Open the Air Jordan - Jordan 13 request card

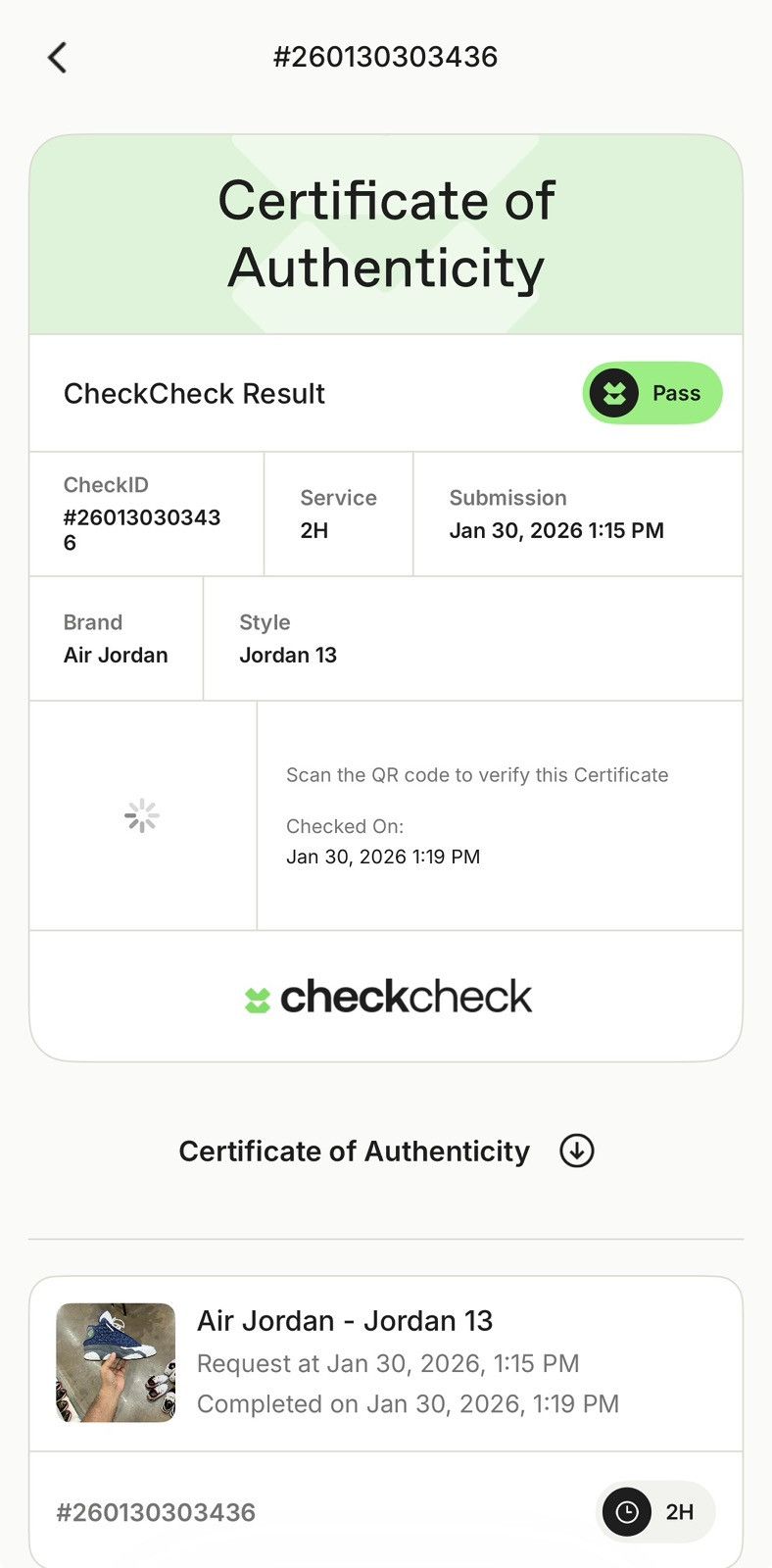pyautogui.click(x=386, y=1363)
